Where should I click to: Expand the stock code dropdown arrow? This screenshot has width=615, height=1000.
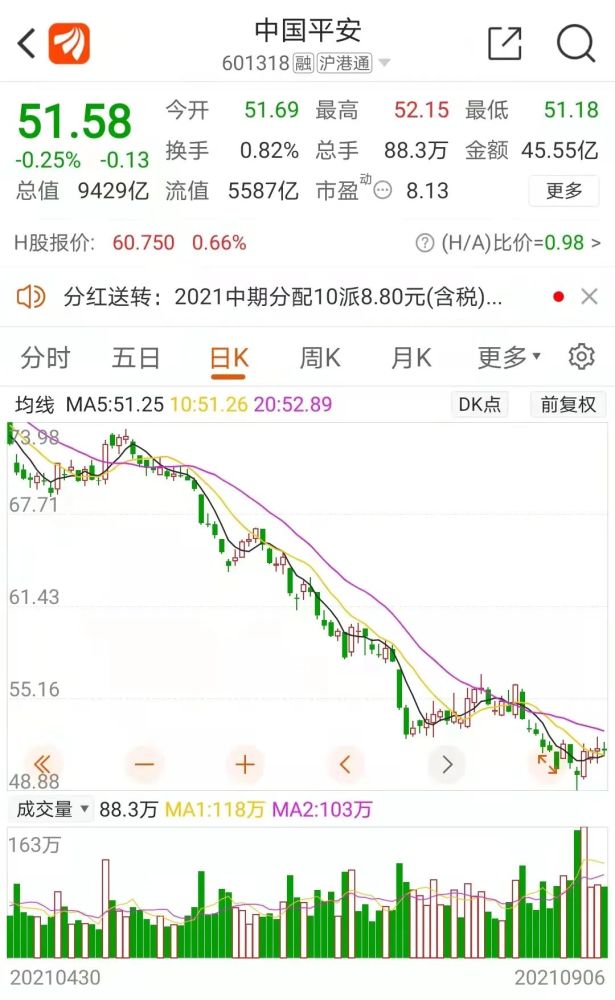384,62
